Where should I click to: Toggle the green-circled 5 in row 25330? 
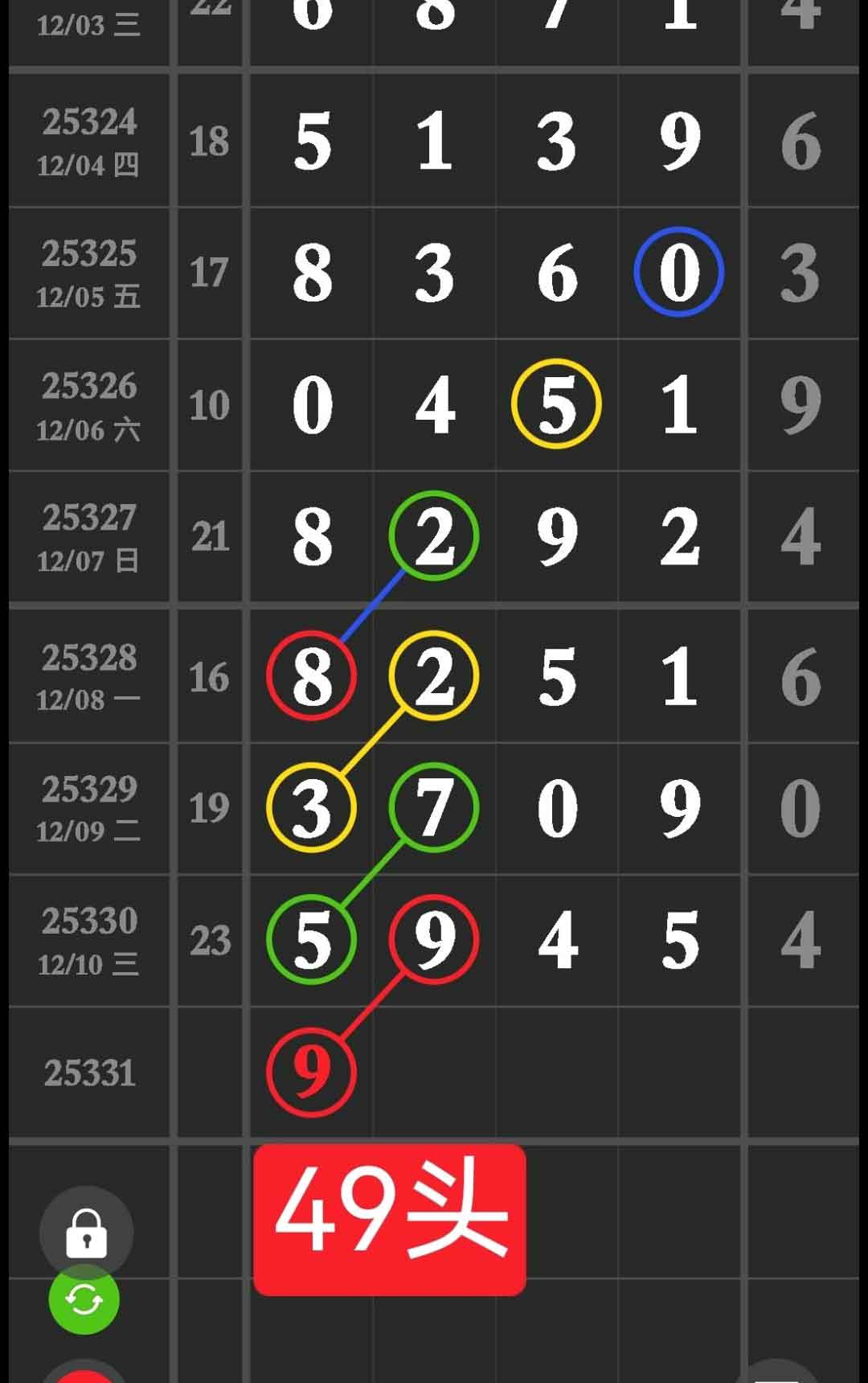[311, 941]
